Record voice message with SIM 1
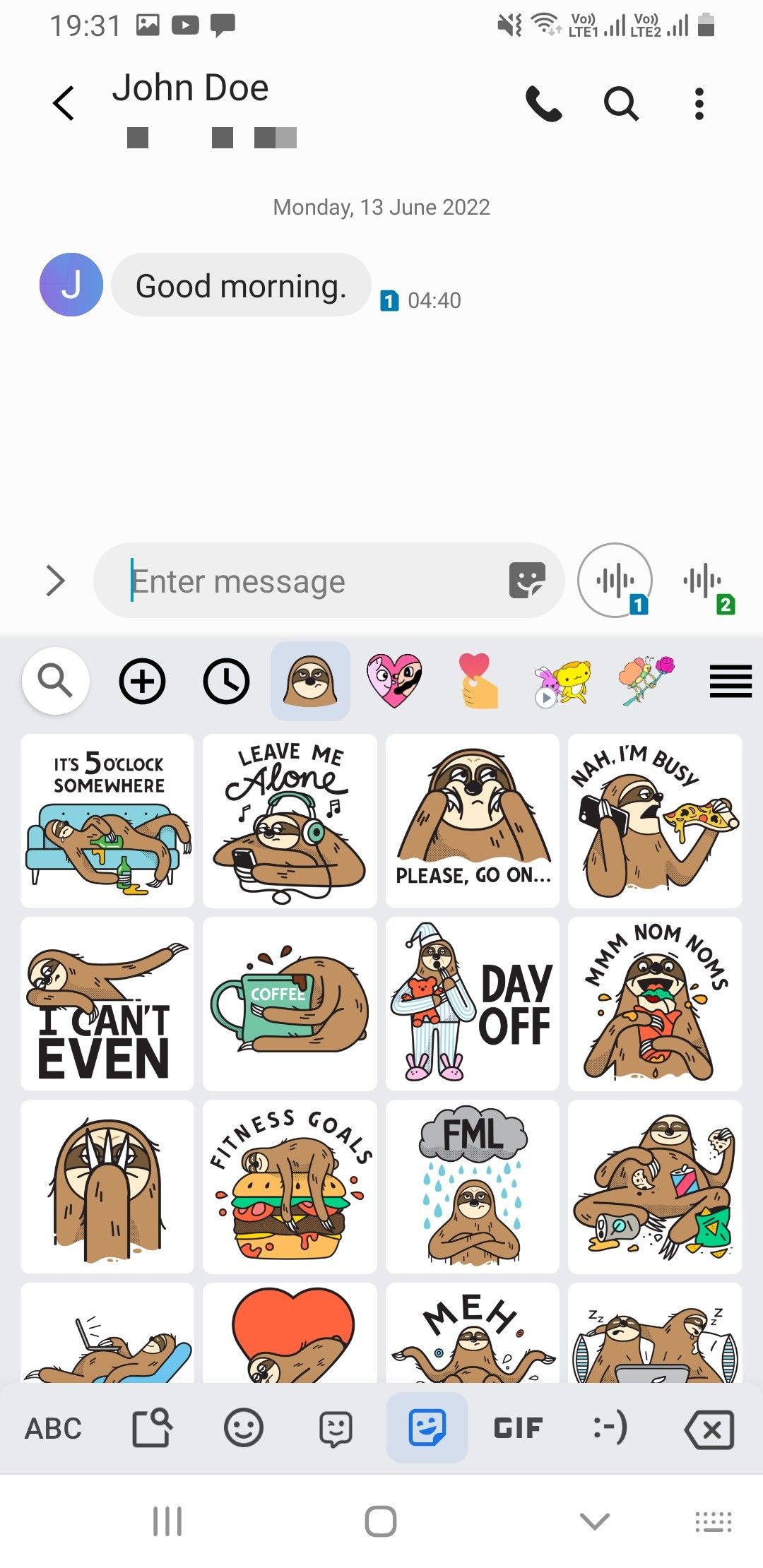 tap(615, 581)
